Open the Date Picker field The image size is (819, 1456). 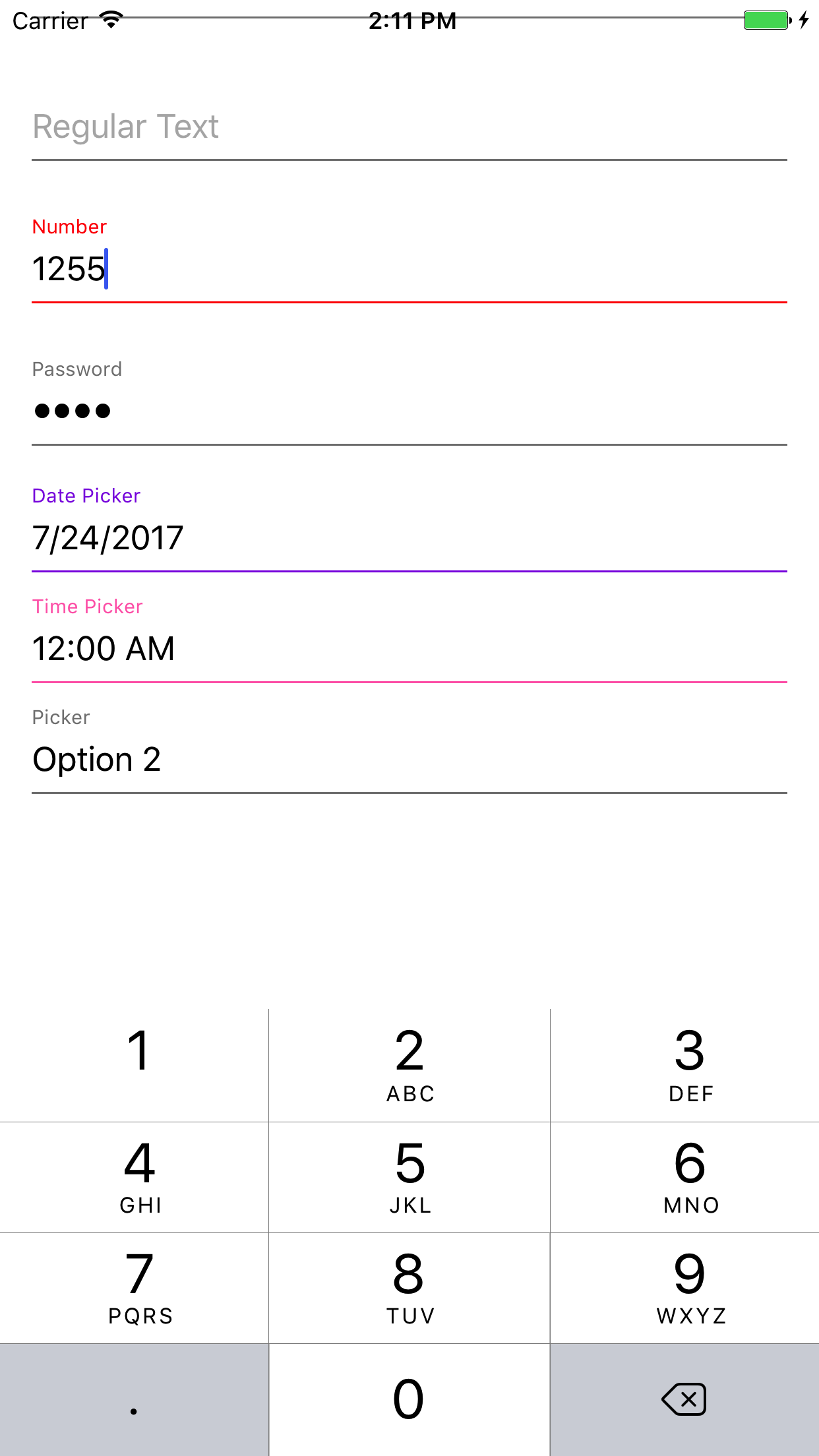tap(409, 537)
